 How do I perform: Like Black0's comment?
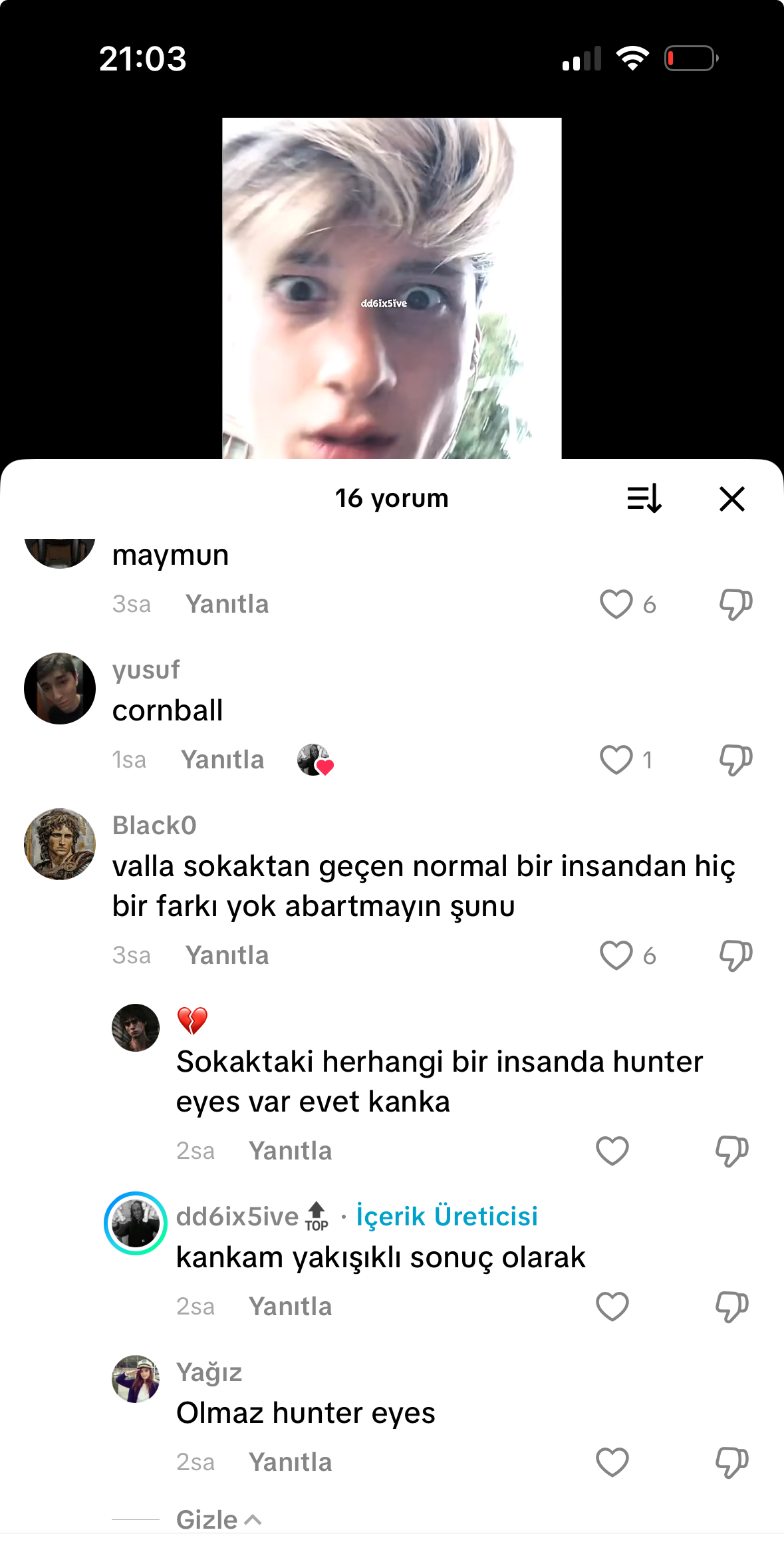pos(616,955)
